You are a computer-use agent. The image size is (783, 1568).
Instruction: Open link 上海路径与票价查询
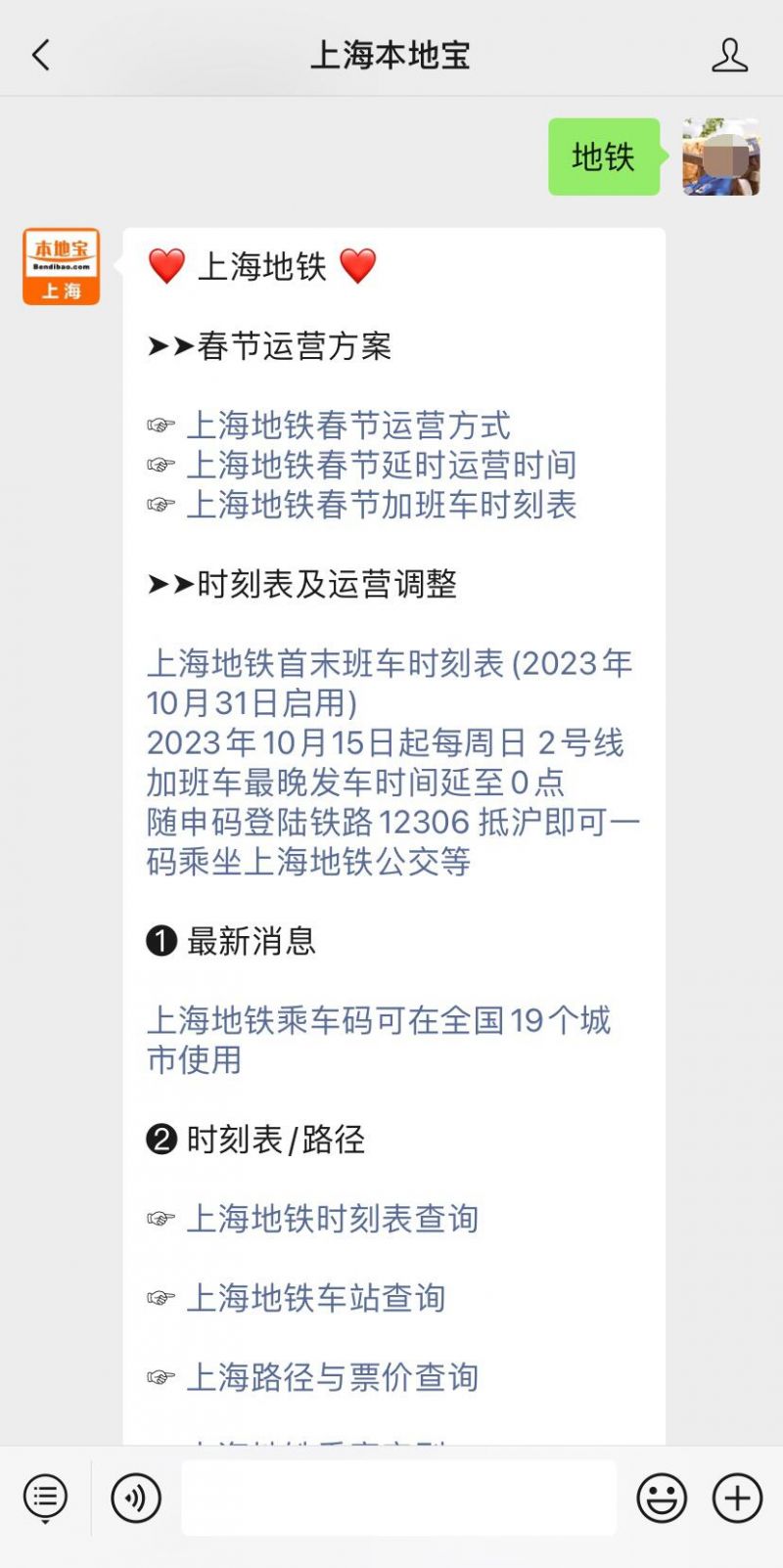[332, 1377]
